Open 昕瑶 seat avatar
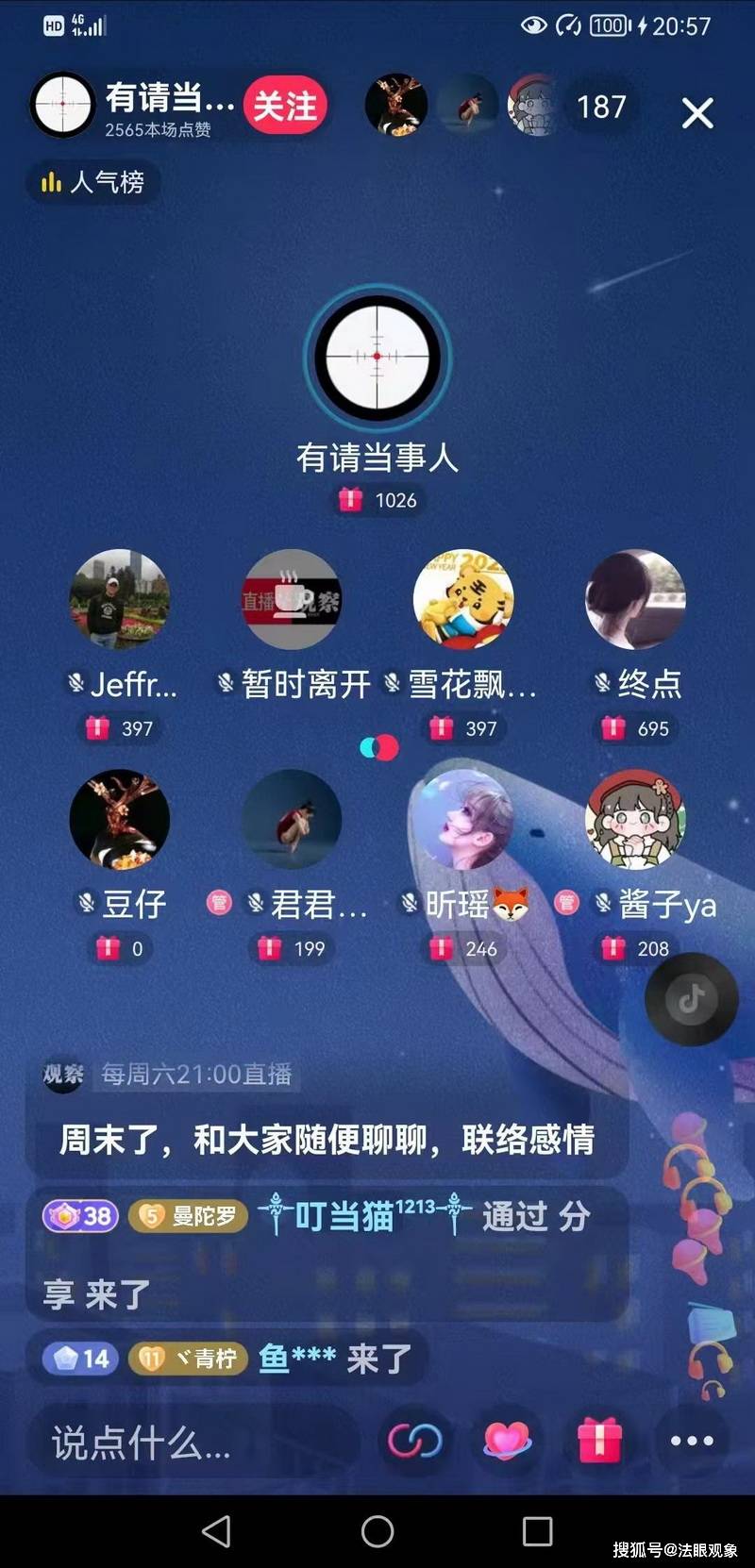 tap(463, 819)
